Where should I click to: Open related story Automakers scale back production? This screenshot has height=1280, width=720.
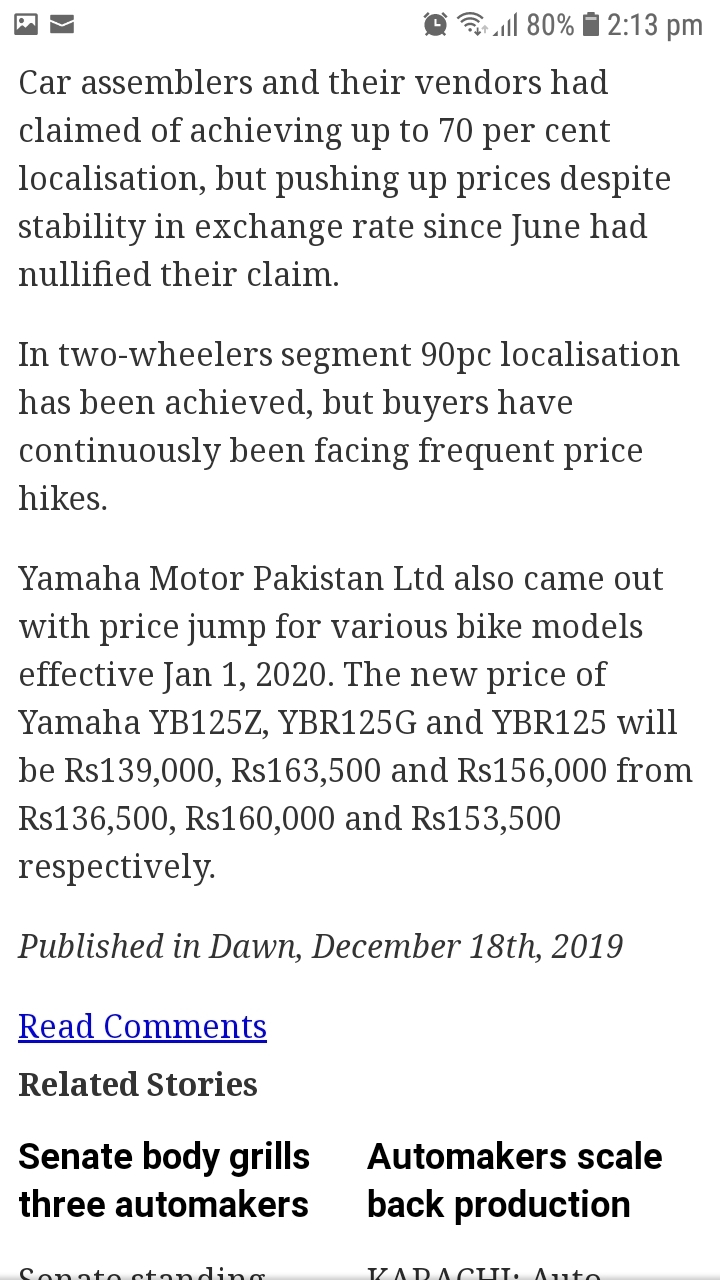(514, 1180)
